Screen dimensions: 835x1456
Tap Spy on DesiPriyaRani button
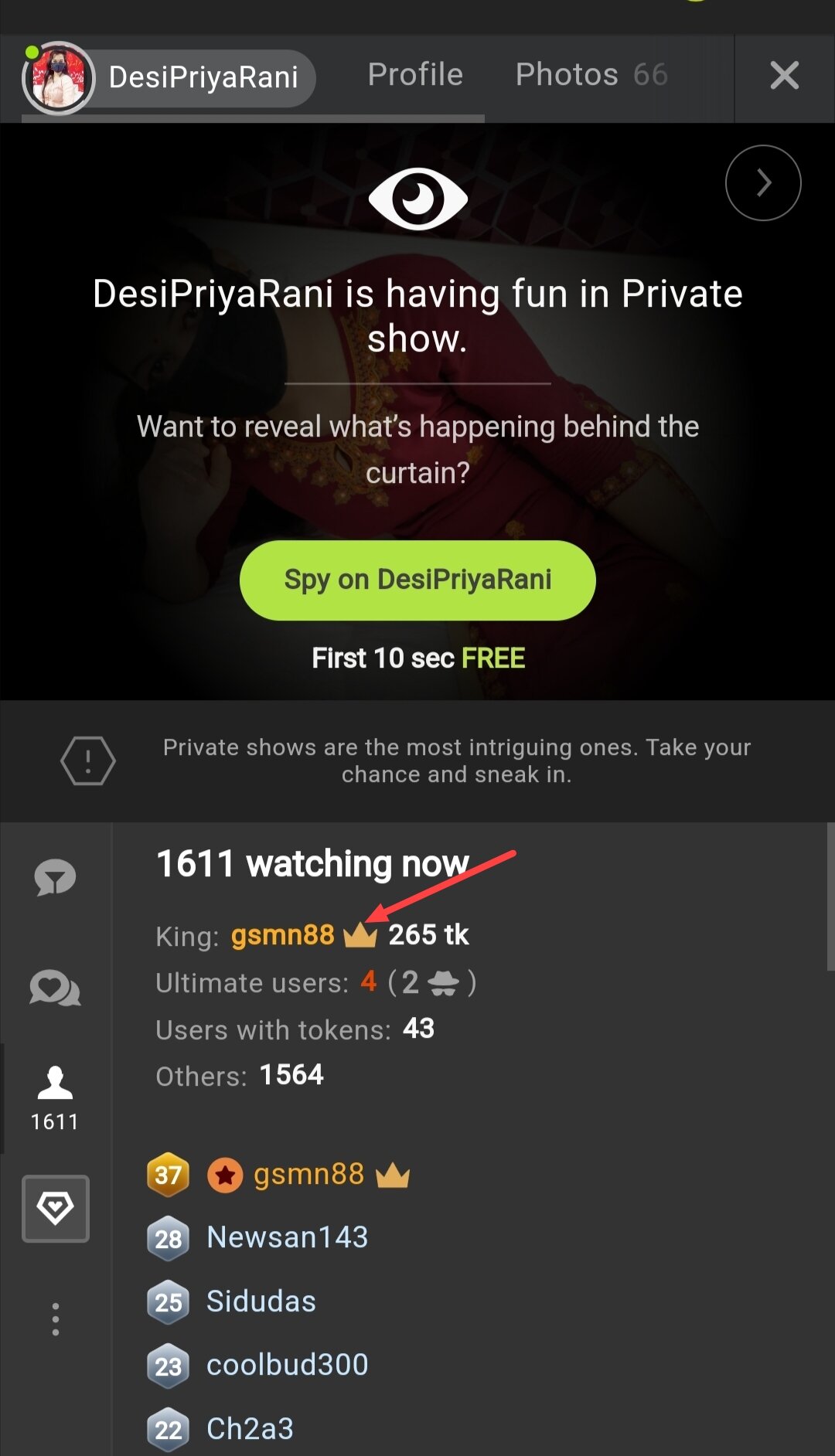pyautogui.click(x=417, y=580)
